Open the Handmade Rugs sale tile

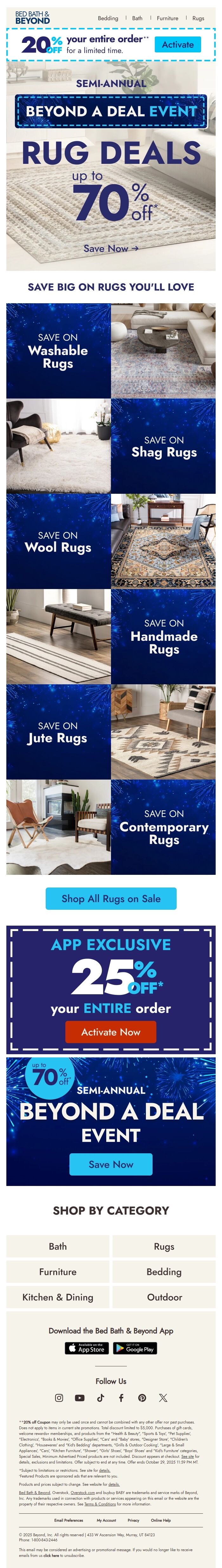tap(164, 636)
